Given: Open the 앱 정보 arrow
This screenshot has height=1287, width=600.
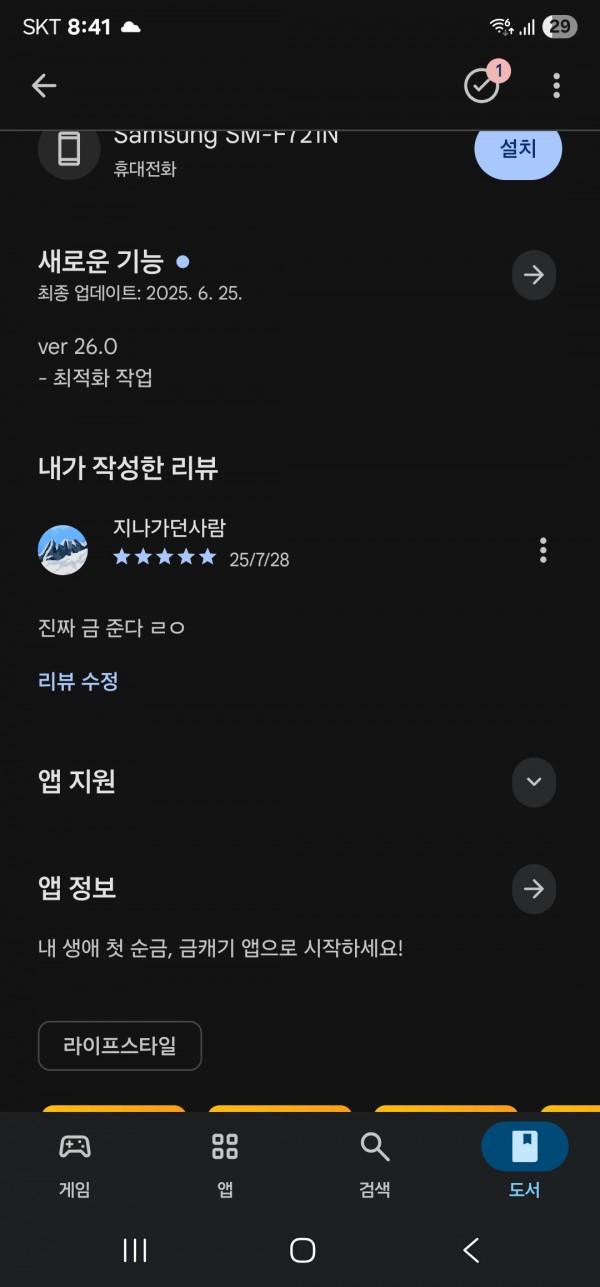Looking at the screenshot, I should tap(534, 888).
